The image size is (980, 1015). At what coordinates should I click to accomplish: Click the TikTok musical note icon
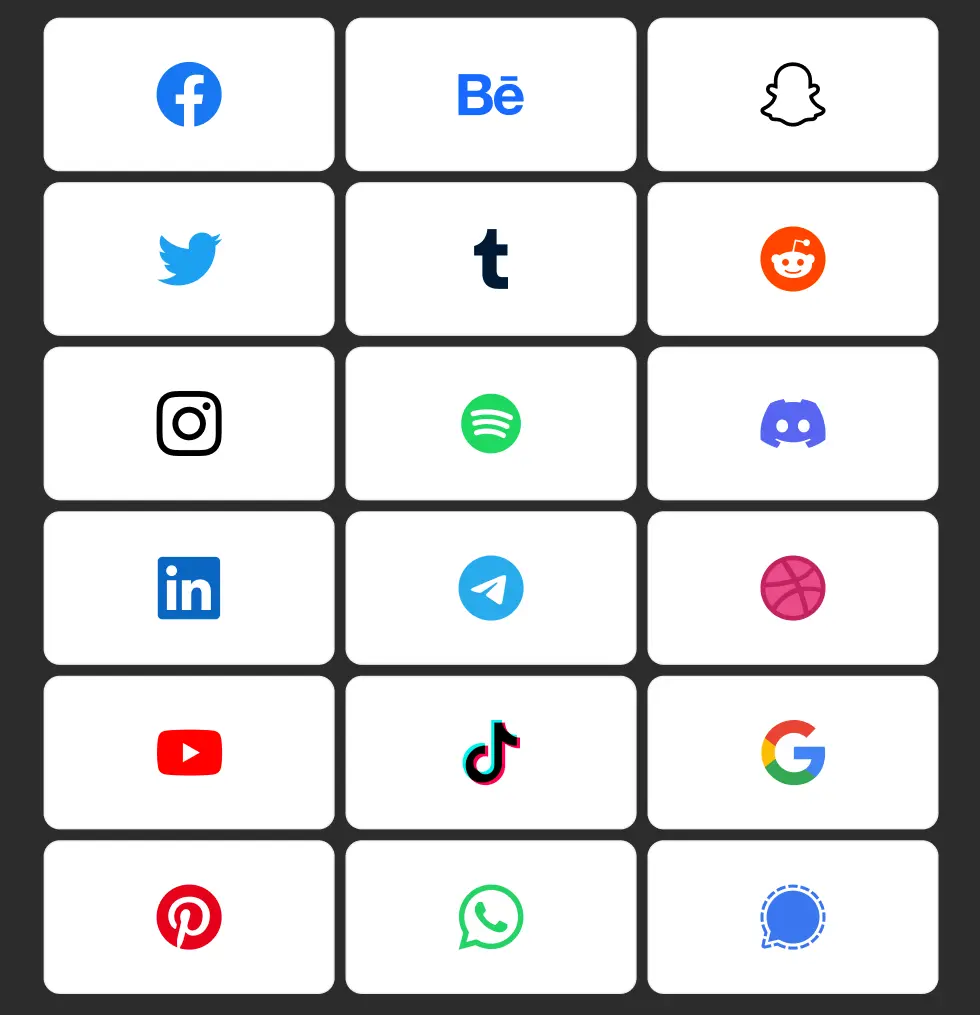(490, 752)
